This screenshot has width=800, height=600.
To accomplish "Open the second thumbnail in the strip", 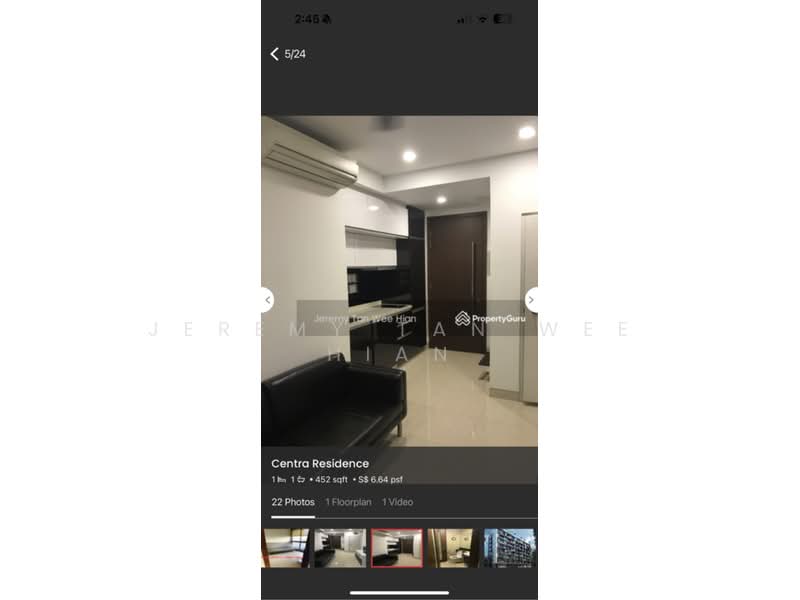I will point(340,548).
